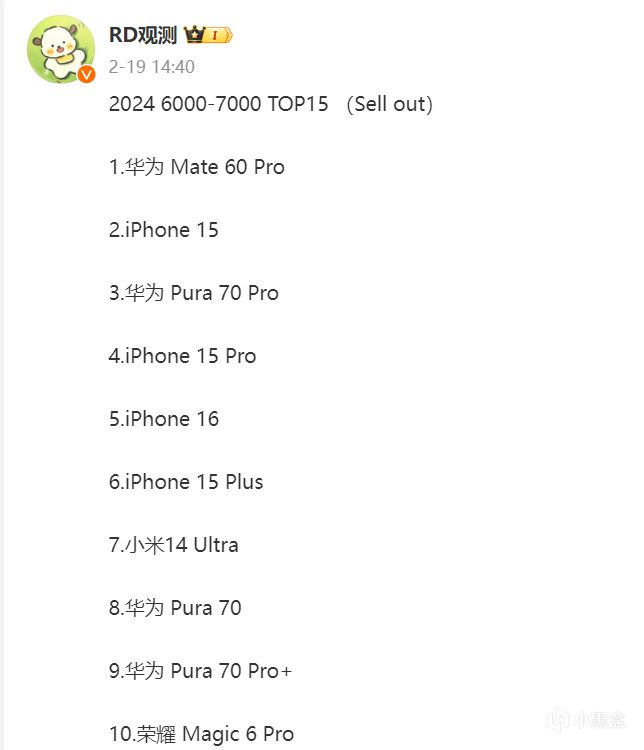644x750 pixels.
Task: Tap the RD观测 username
Action: click(x=142, y=35)
